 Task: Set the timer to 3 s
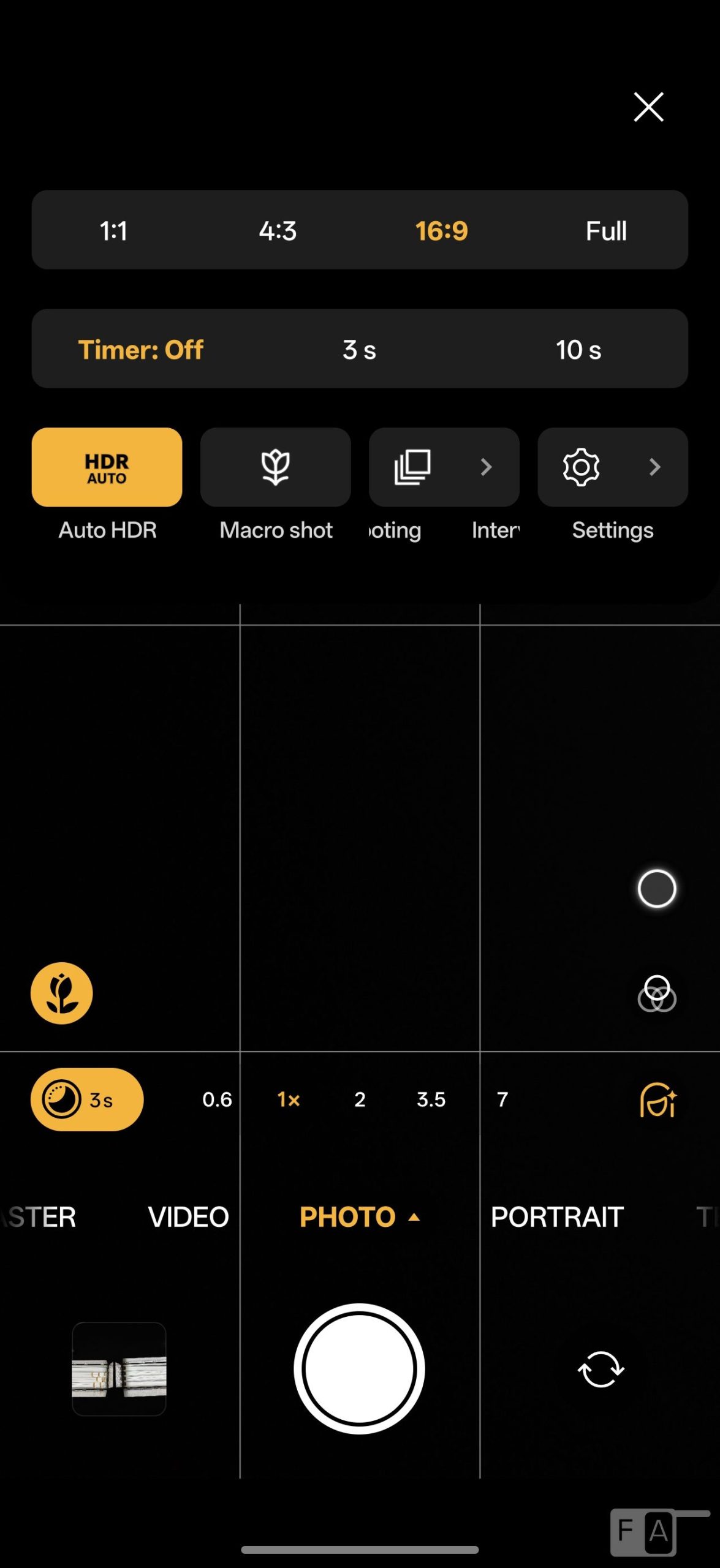pyautogui.click(x=359, y=350)
